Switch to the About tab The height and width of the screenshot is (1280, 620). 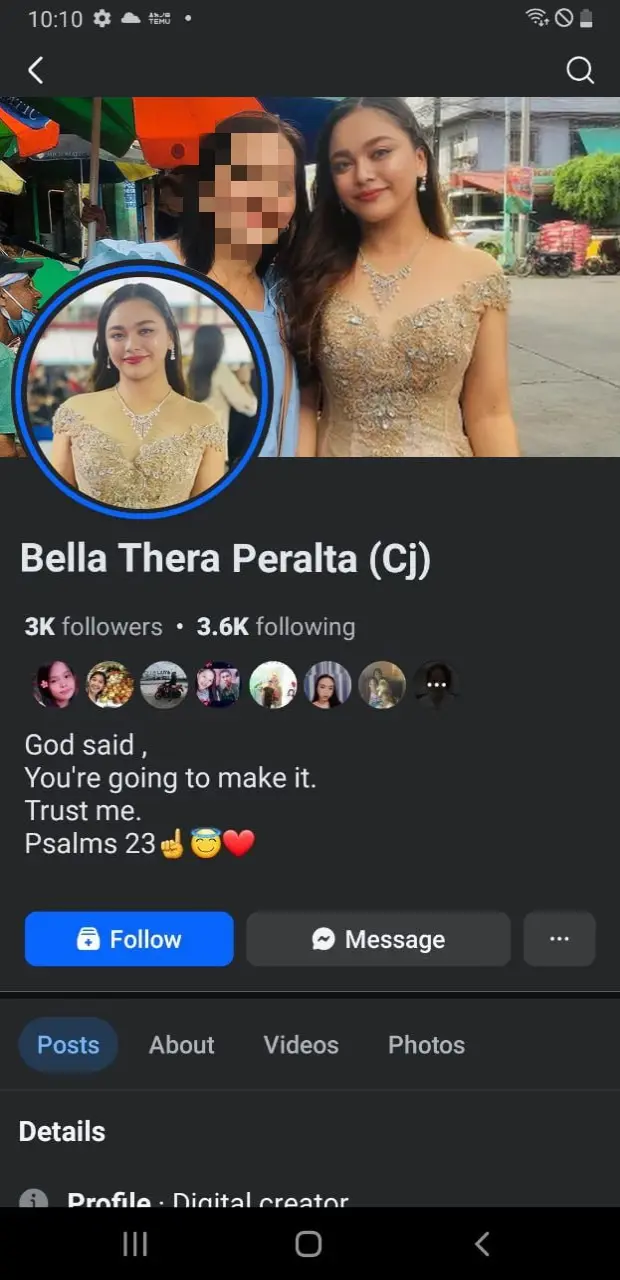click(x=182, y=1045)
